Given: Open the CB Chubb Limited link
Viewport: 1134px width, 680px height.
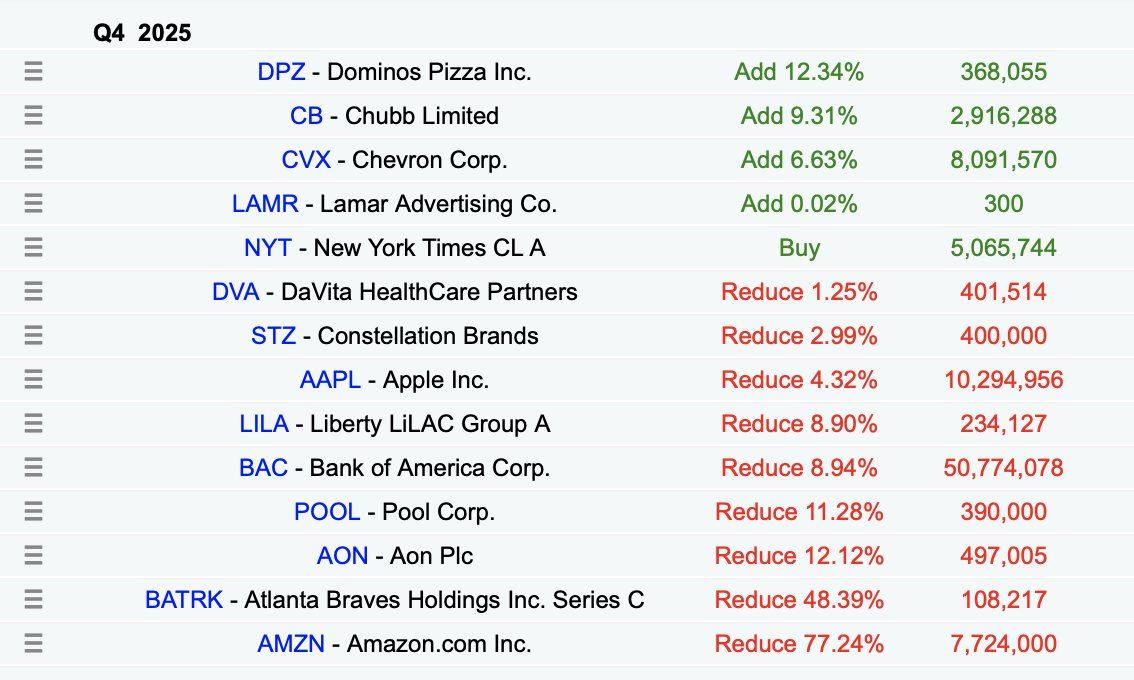Looking at the screenshot, I should (306, 116).
